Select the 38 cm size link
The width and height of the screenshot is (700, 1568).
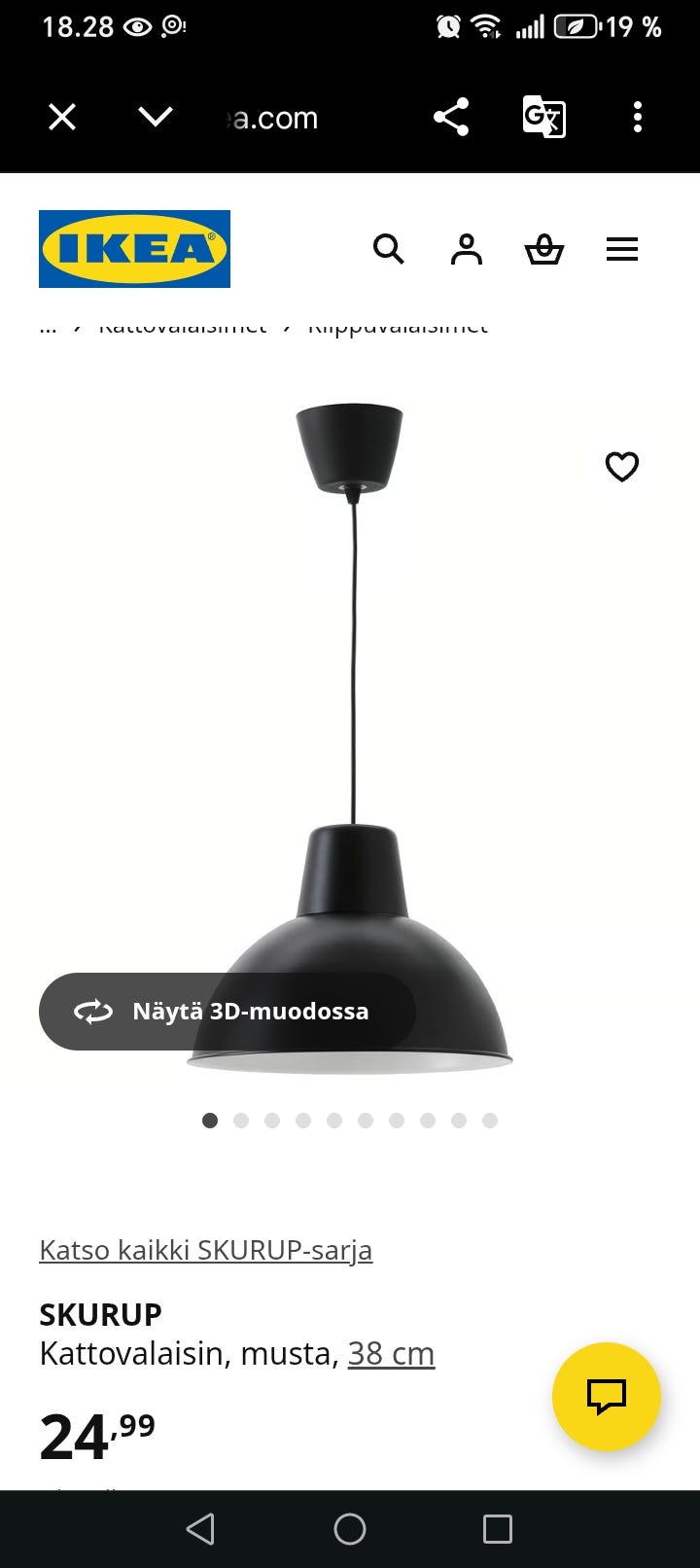[x=391, y=1353]
